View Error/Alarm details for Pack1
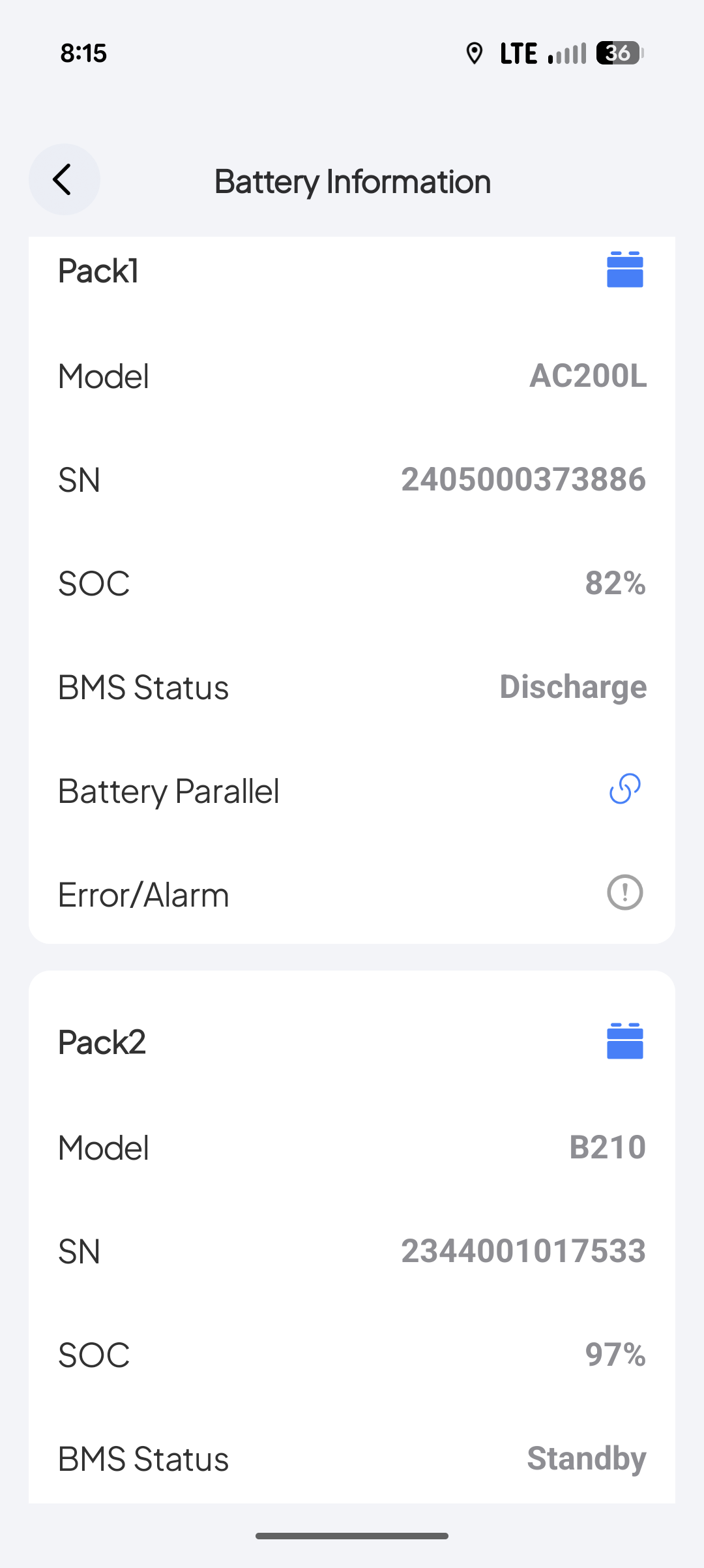This screenshot has height=1568, width=704. (x=624, y=892)
